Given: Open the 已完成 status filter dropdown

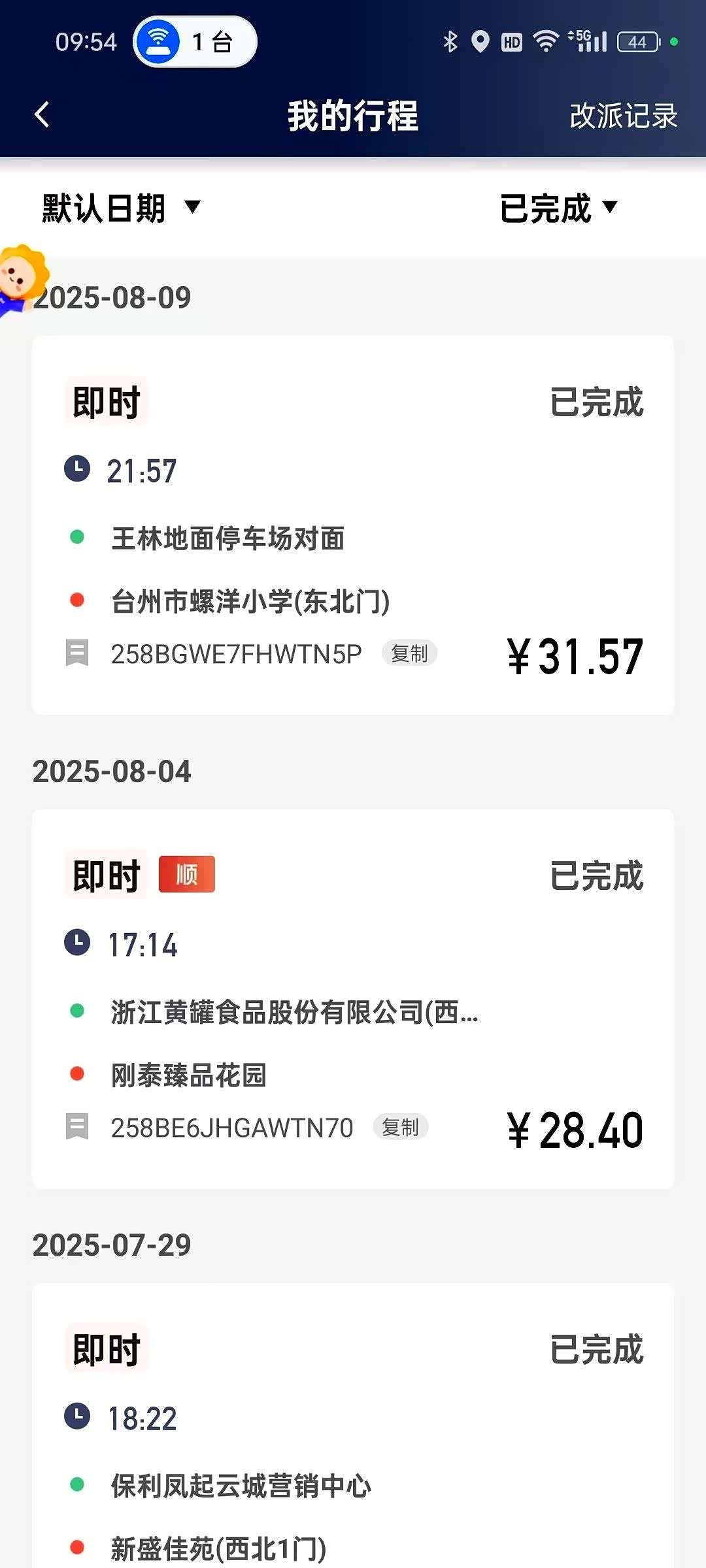Looking at the screenshot, I should (x=558, y=208).
